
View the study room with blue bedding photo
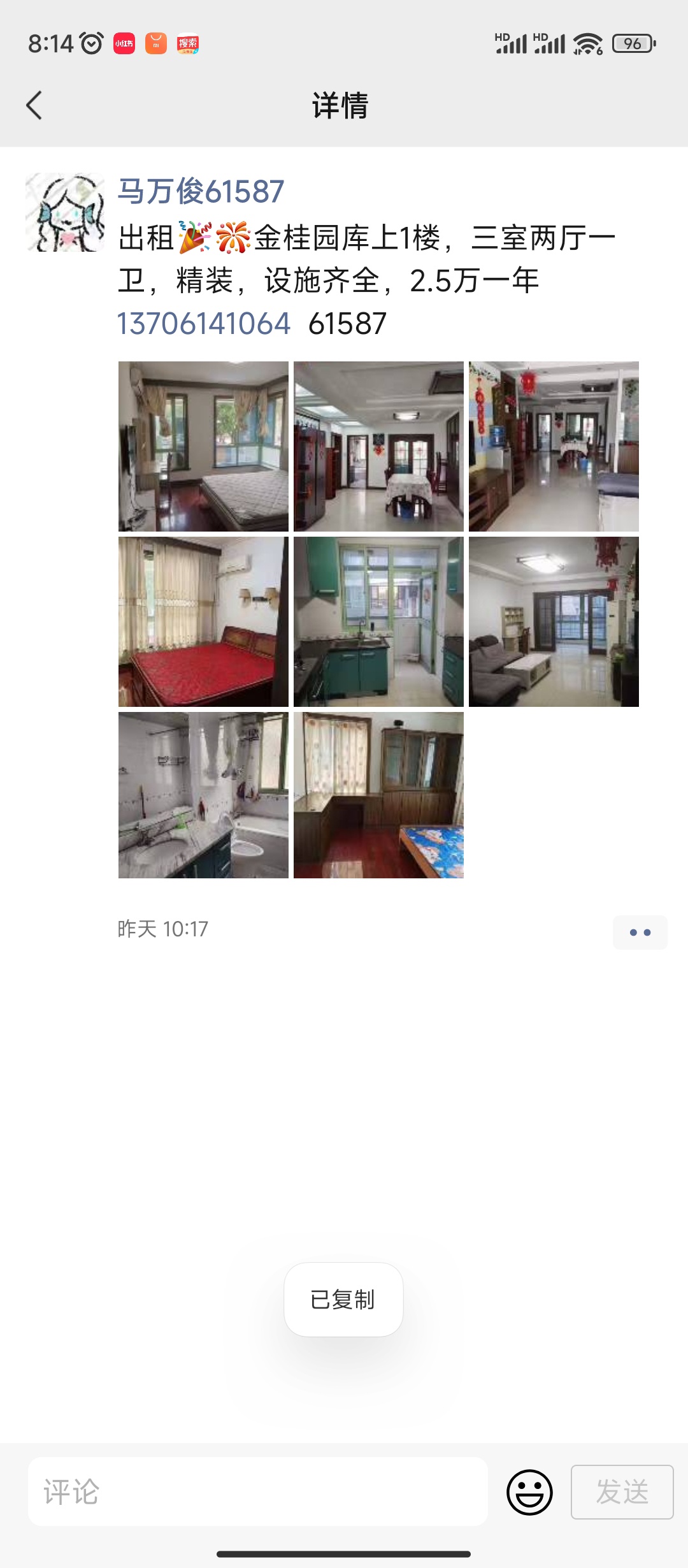tap(378, 795)
